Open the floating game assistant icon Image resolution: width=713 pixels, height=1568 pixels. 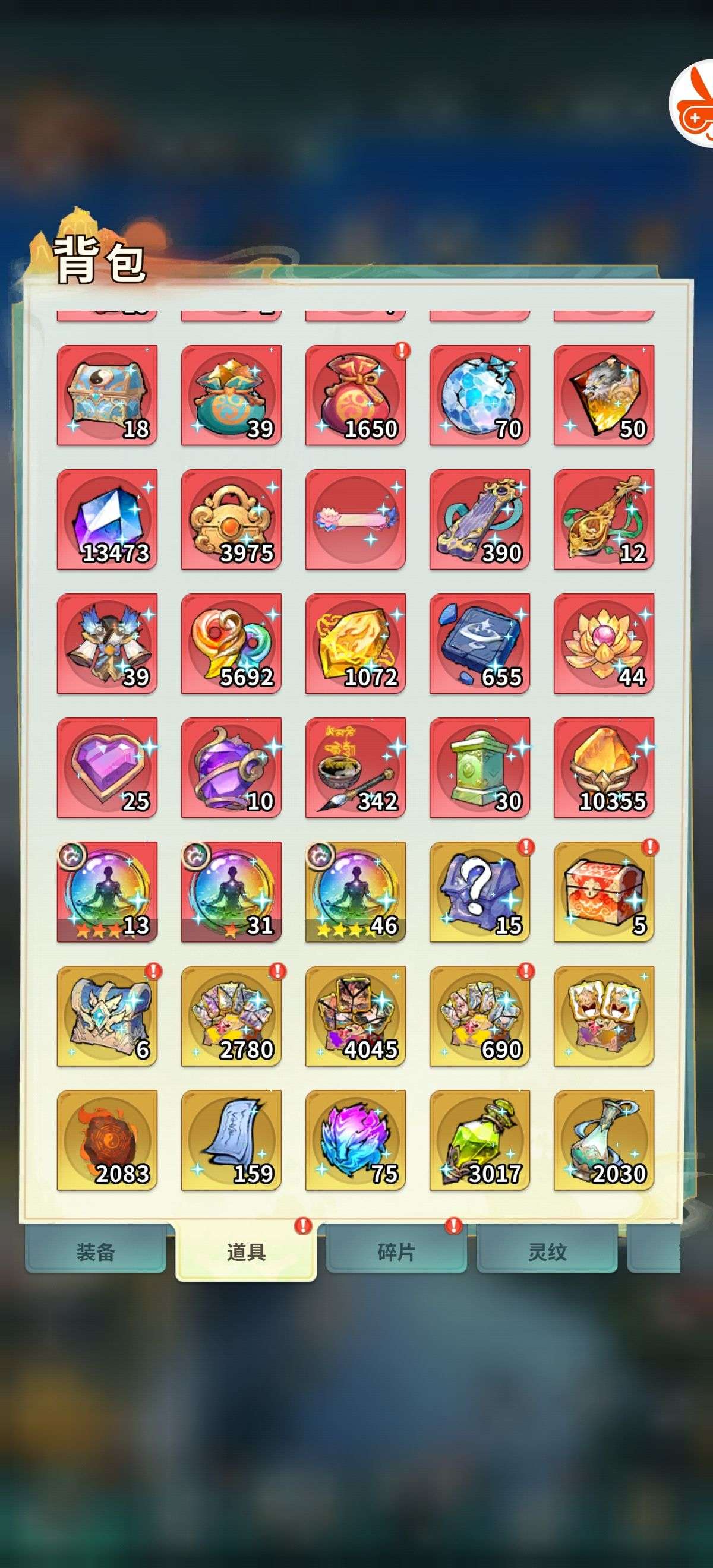tap(692, 103)
